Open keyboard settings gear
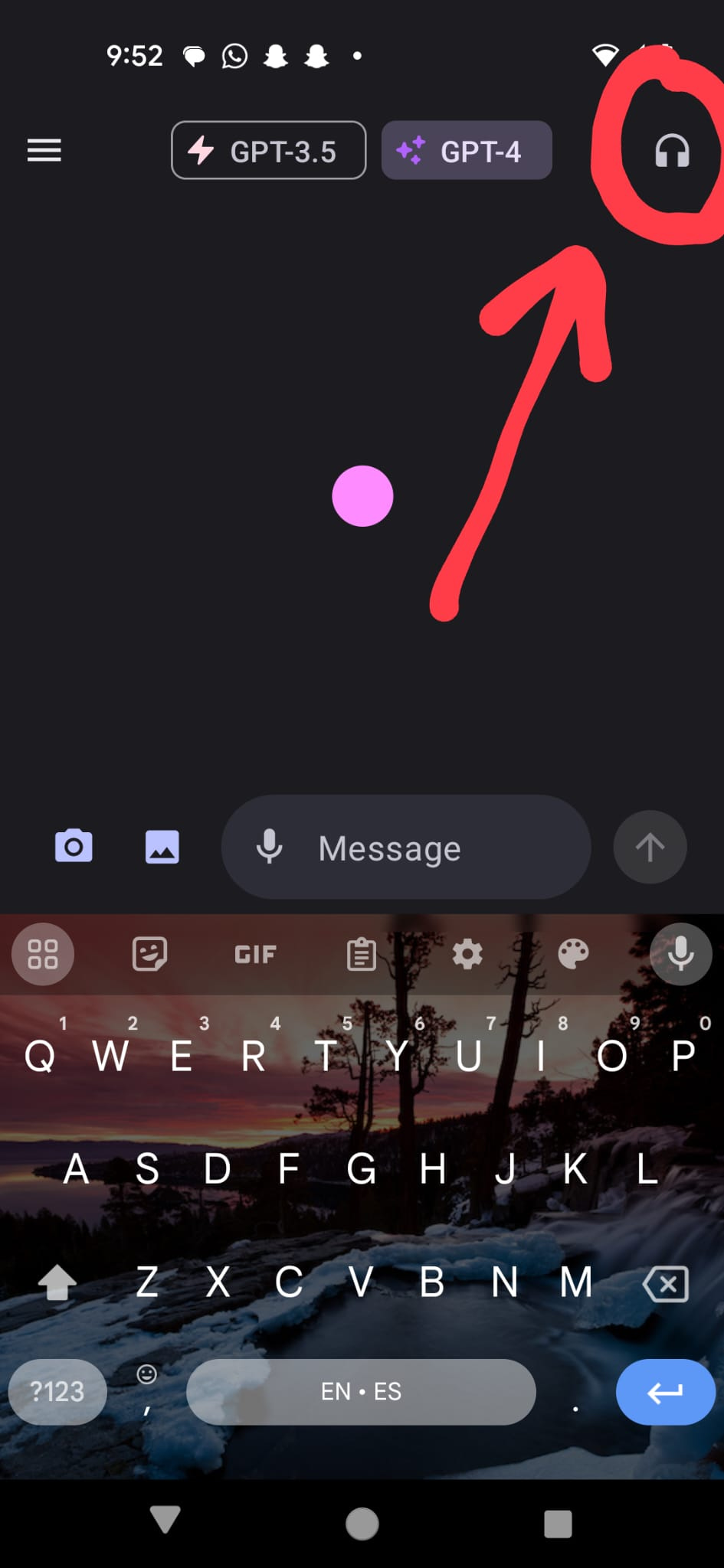Image resolution: width=724 pixels, height=1568 pixels. [467, 954]
